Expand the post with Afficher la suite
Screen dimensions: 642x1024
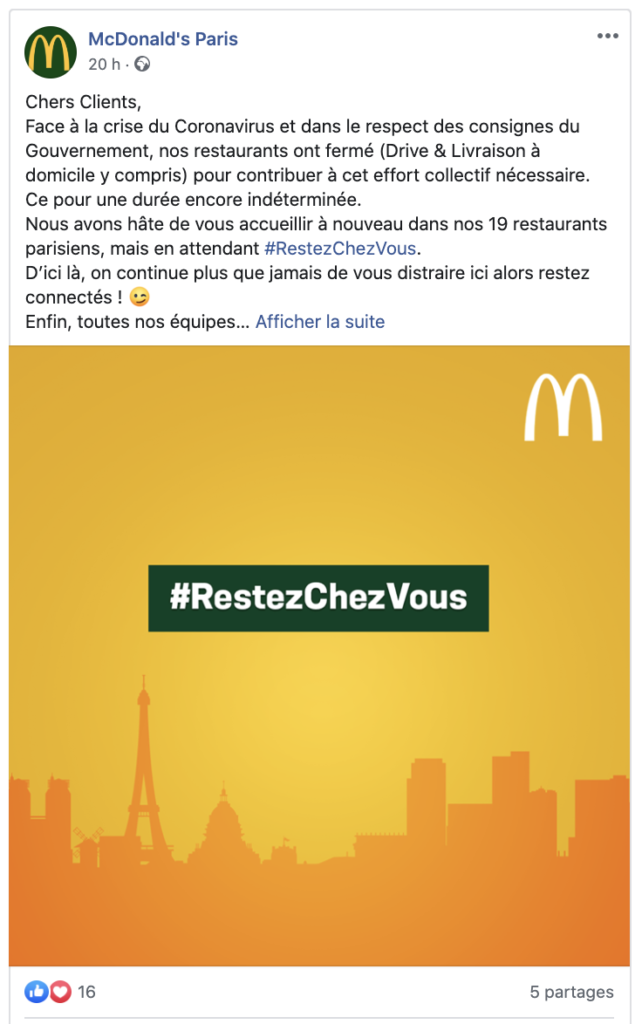[x=320, y=322]
